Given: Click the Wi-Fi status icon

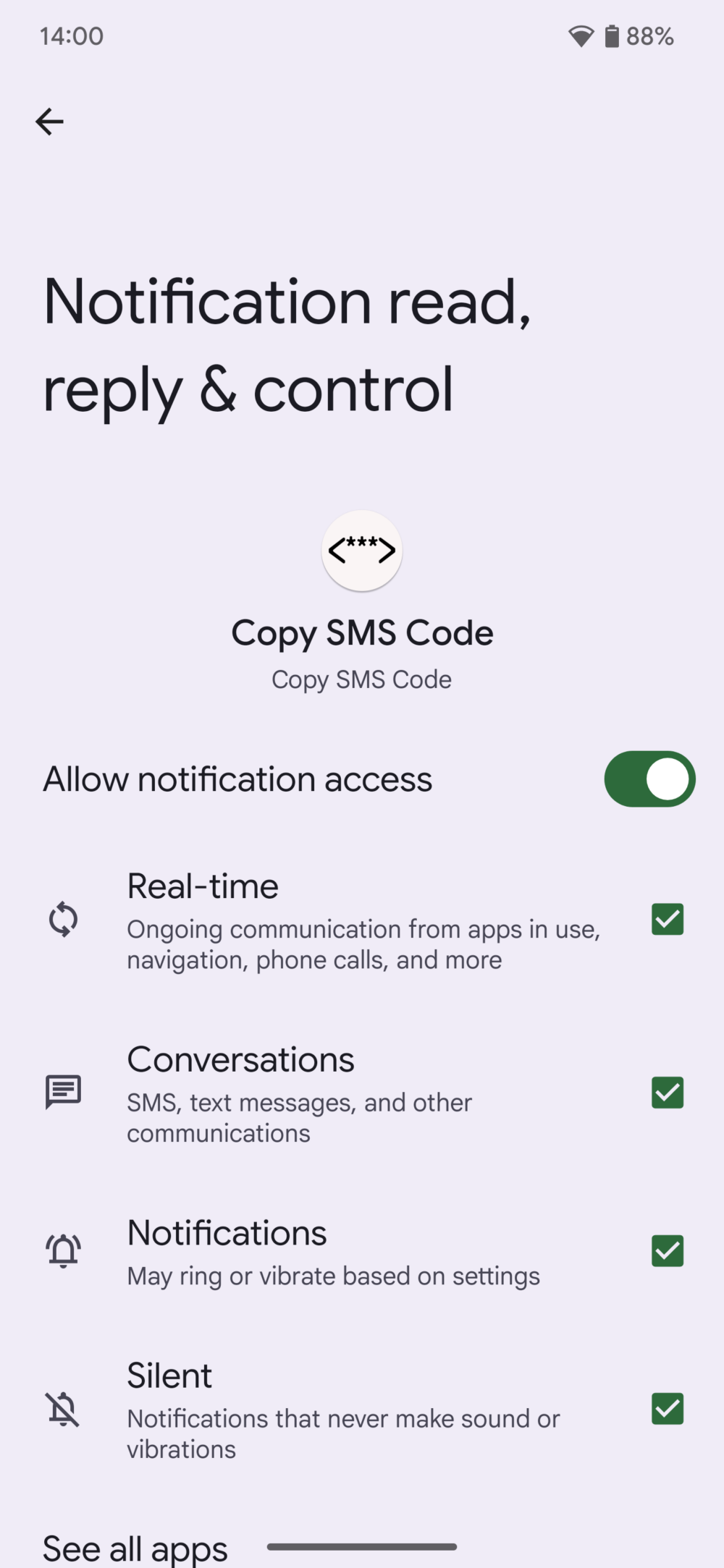Looking at the screenshot, I should pyautogui.click(x=581, y=35).
